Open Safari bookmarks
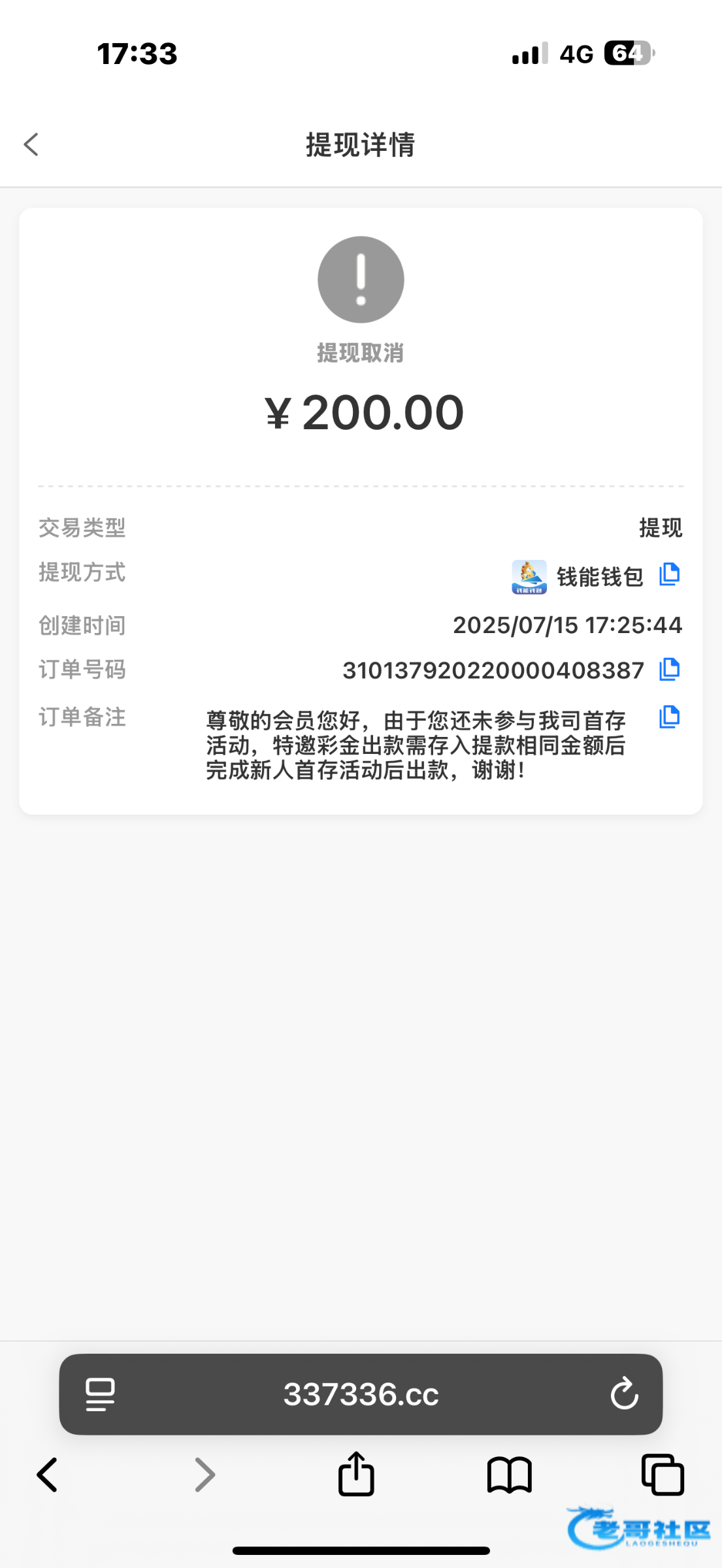This screenshot has width=722, height=1568. coord(510,1475)
